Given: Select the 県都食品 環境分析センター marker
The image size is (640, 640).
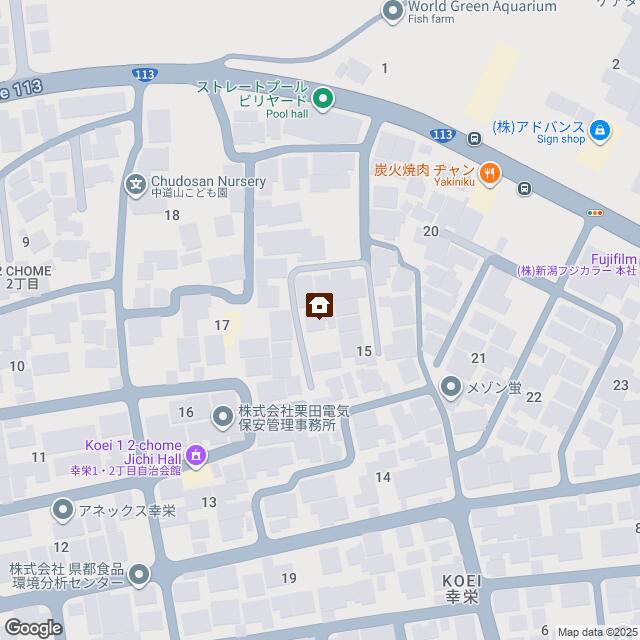Looking at the screenshot, I should click(x=138, y=574).
